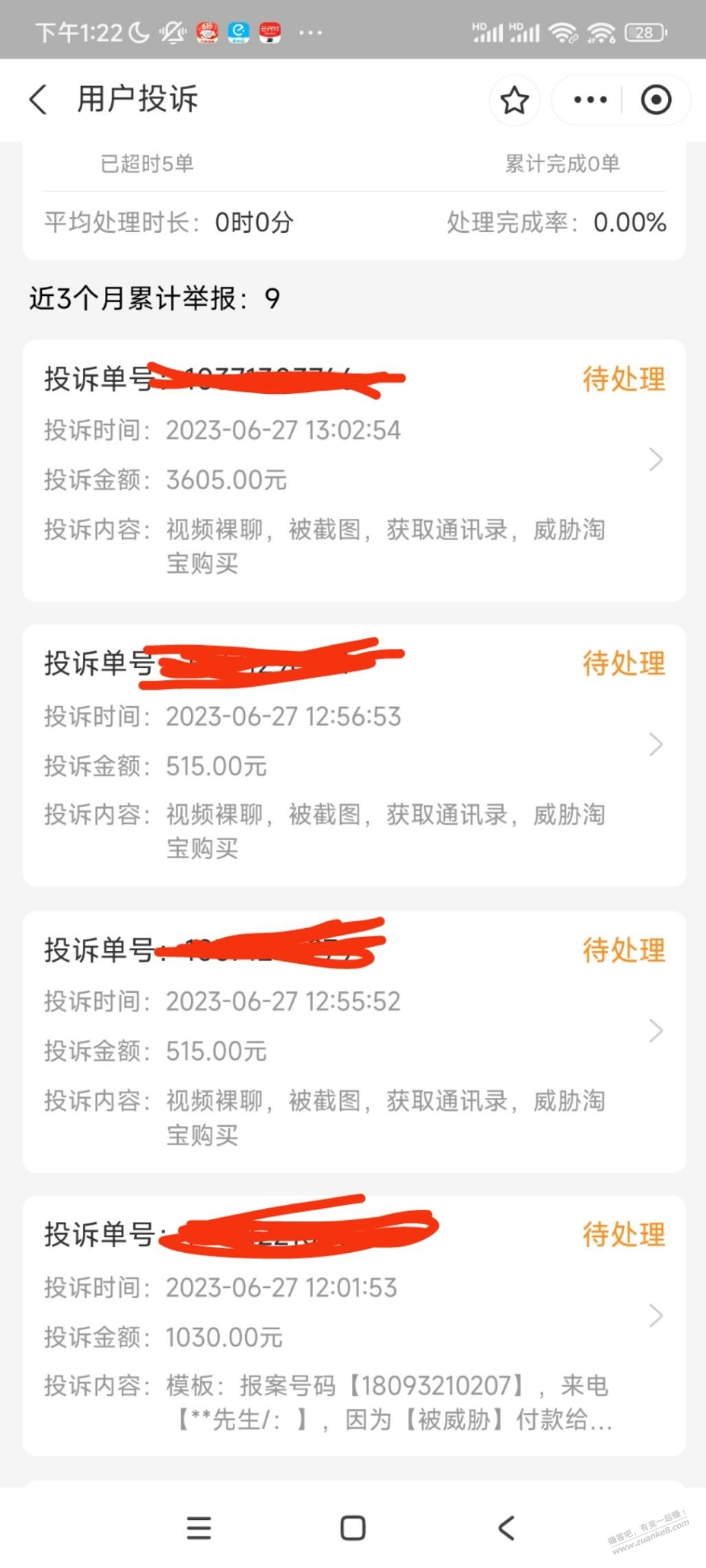Open the 1030.00元 complaint from 12:01:53
This screenshot has width=706, height=1568.
pyautogui.click(x=354, y=1326)
